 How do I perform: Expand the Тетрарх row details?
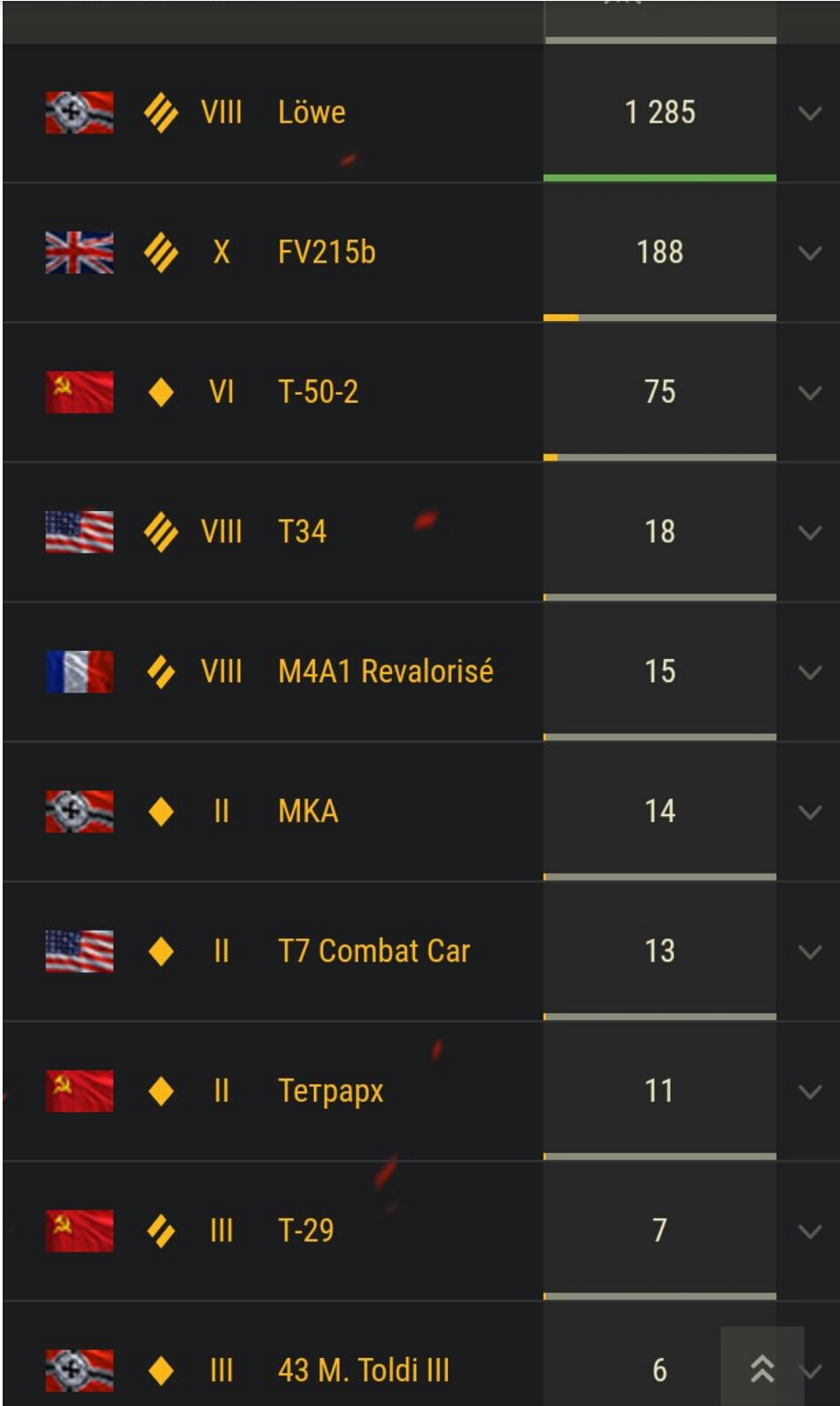809,1092
